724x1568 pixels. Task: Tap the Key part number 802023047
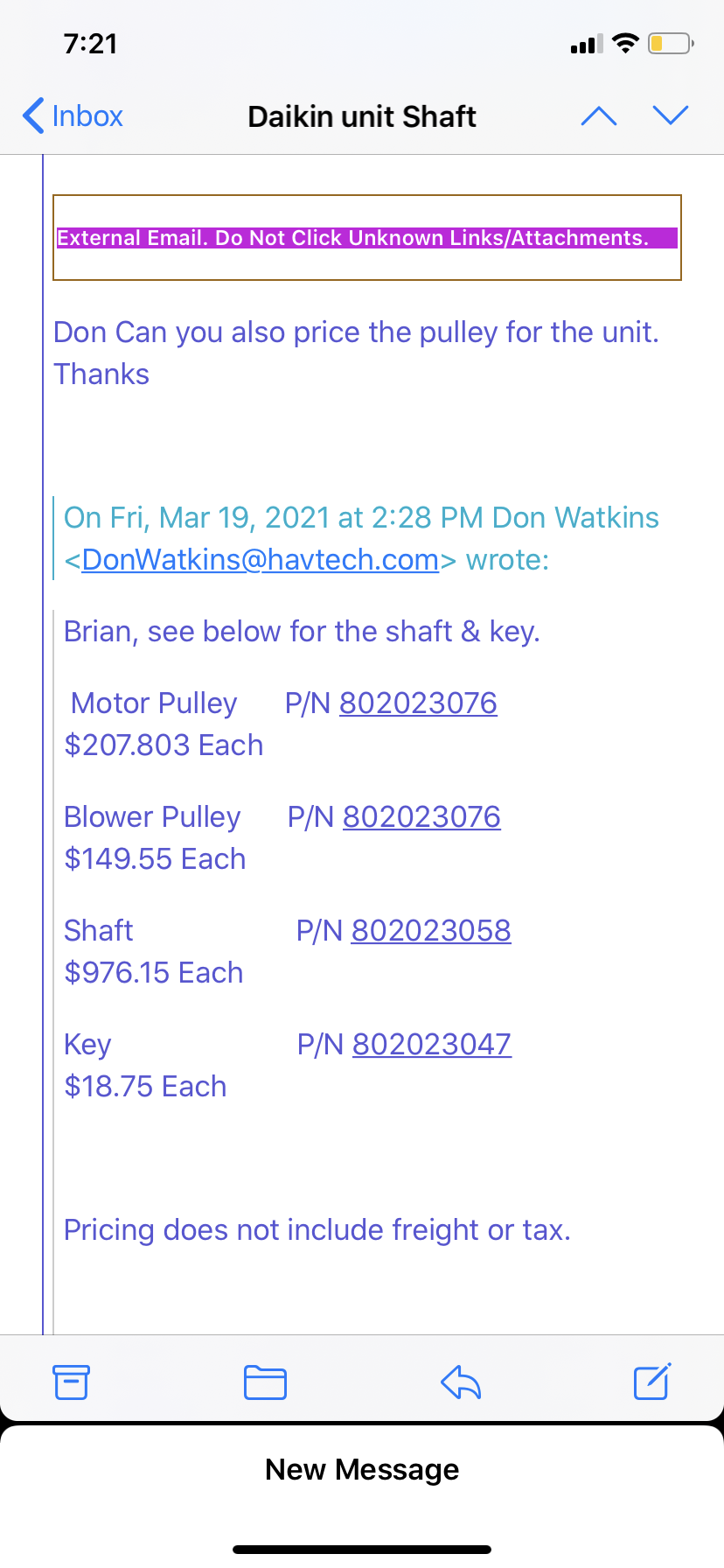[x=432, y=1045]
